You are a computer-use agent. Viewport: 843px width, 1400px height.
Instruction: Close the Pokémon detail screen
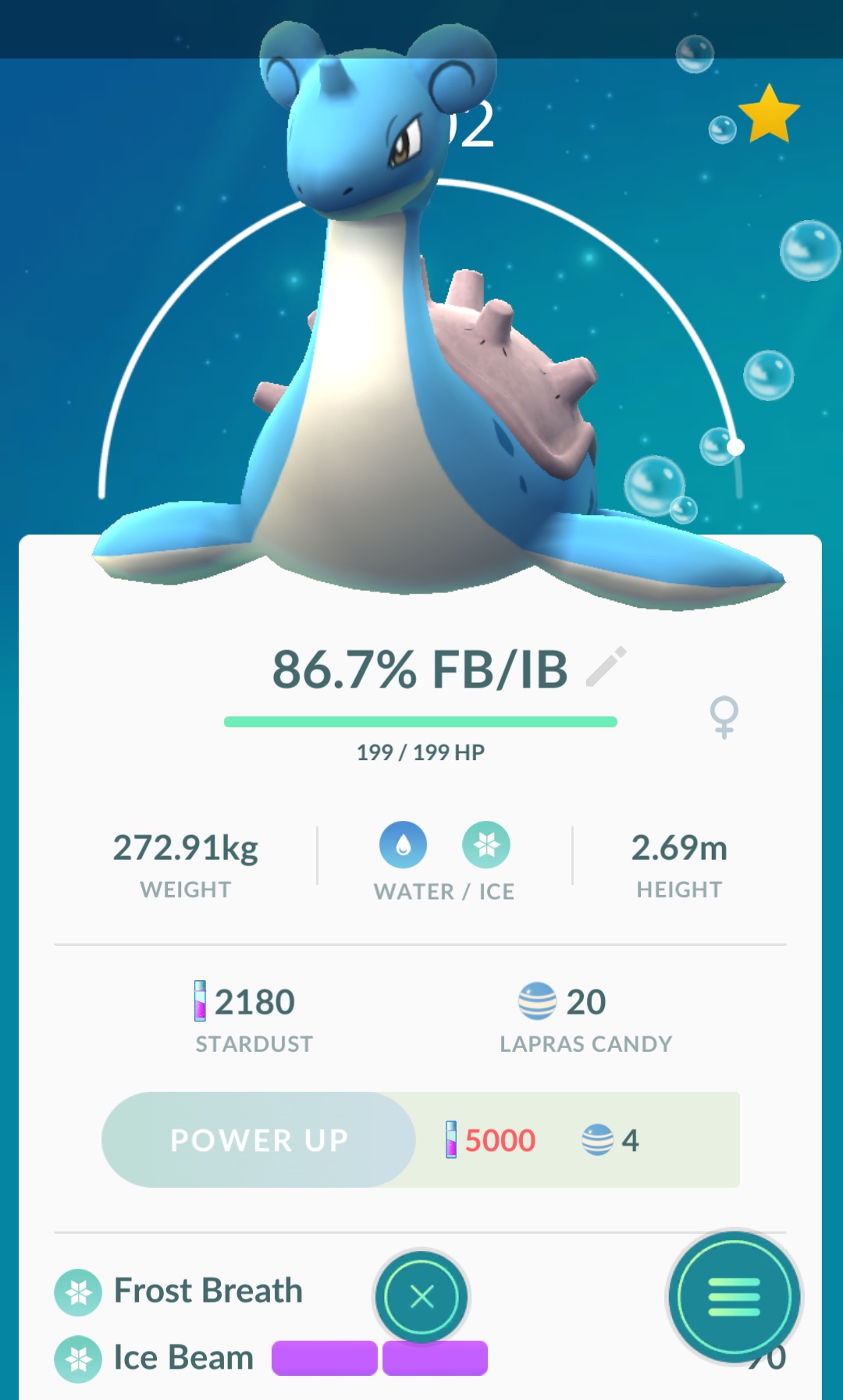(421, 1297)
